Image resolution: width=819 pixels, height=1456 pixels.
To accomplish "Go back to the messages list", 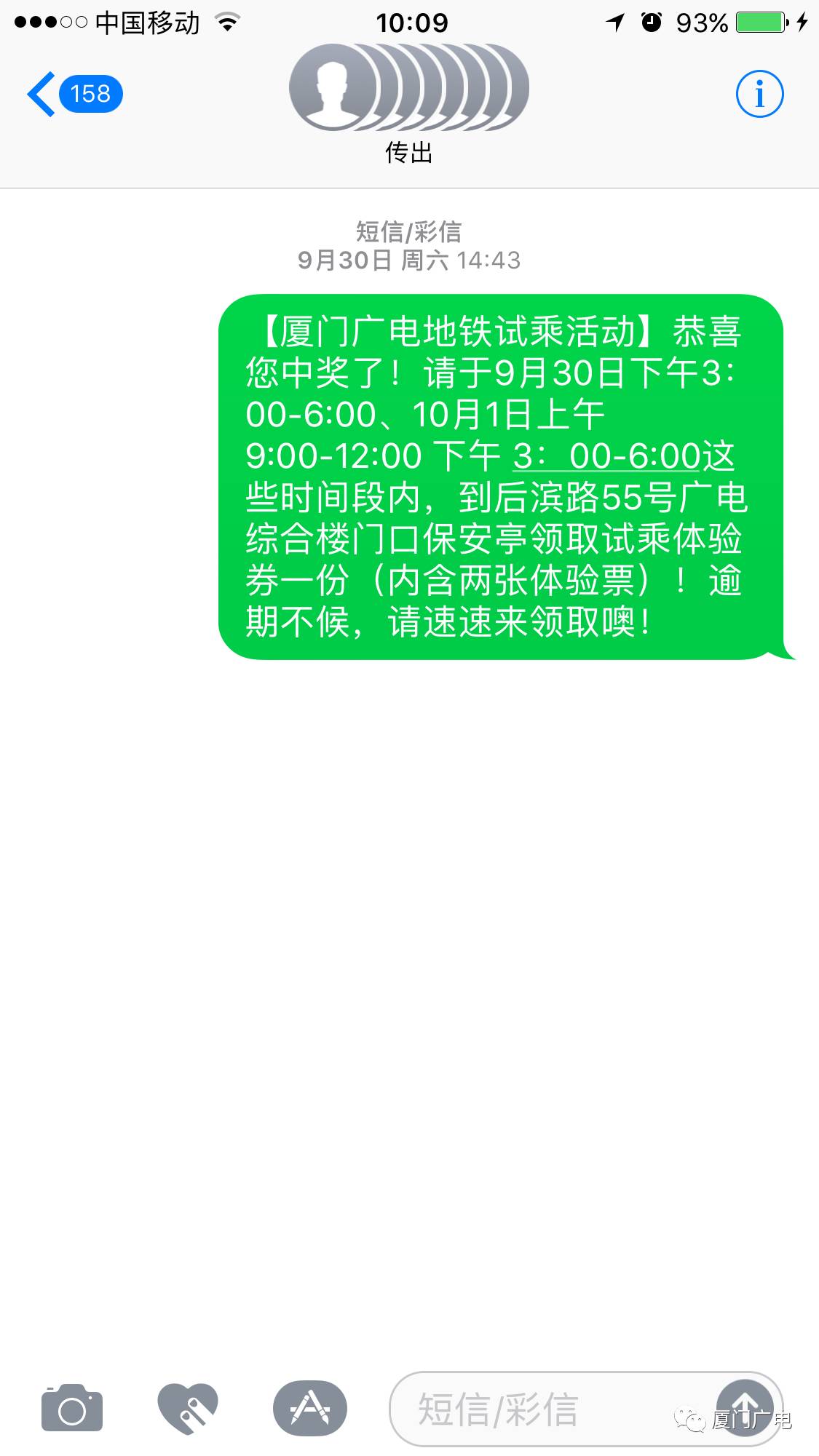I will (73, 94).
